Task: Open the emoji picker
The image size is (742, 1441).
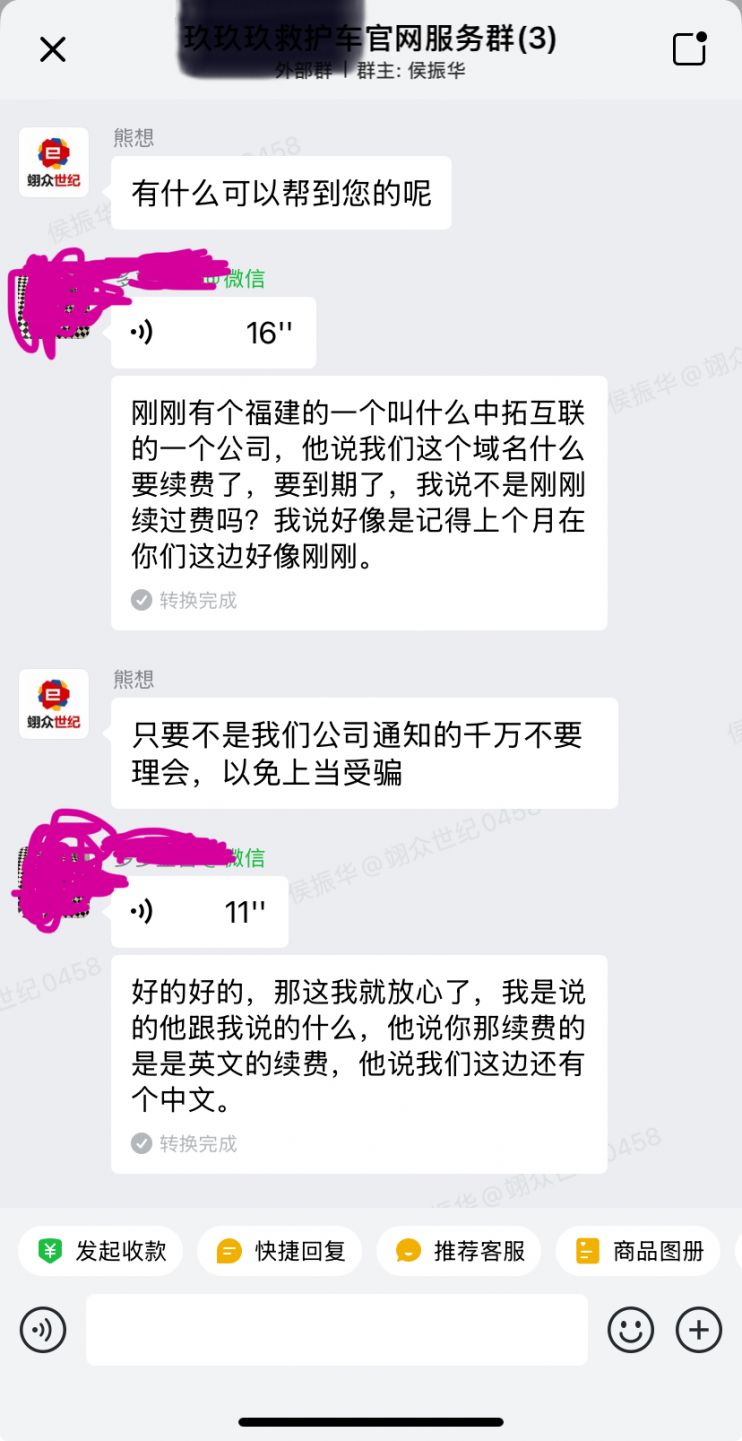Action: 631,1330
